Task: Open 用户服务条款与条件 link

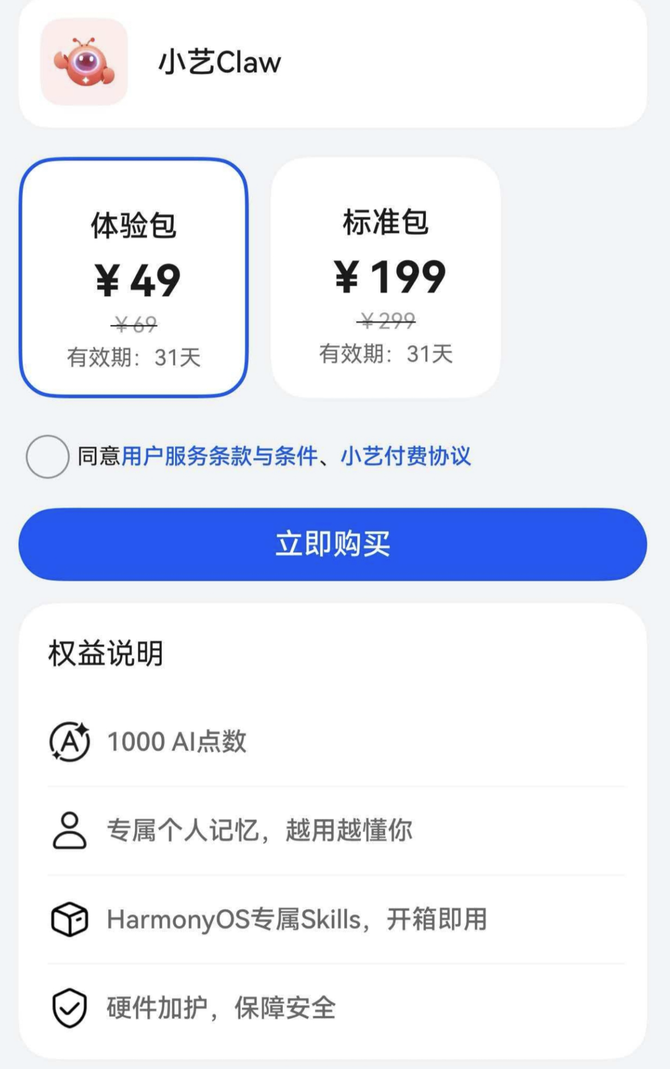Action: coord(219,457)
